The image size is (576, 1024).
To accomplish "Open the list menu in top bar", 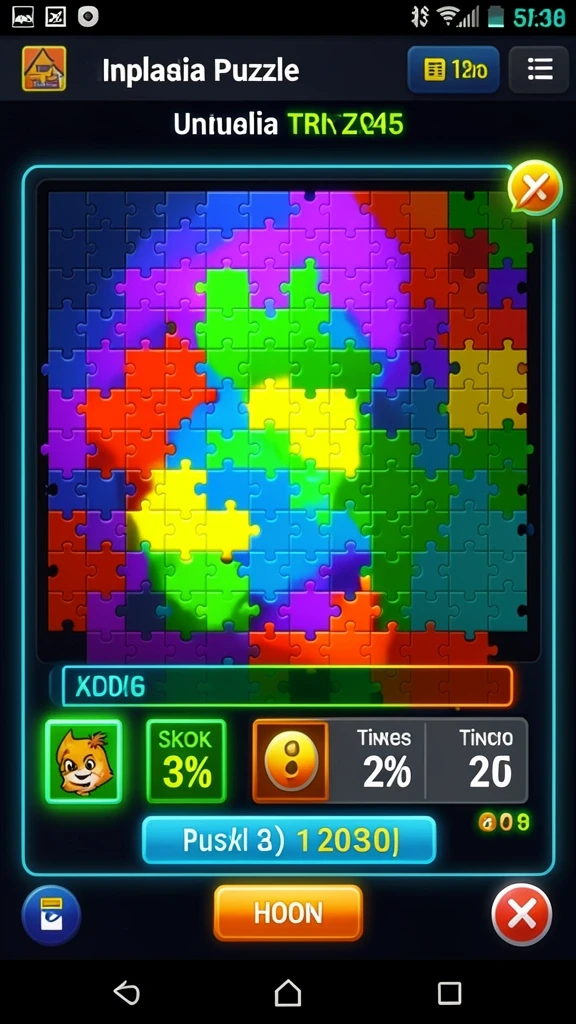I will pyautogui.click(x=539, y=69).
